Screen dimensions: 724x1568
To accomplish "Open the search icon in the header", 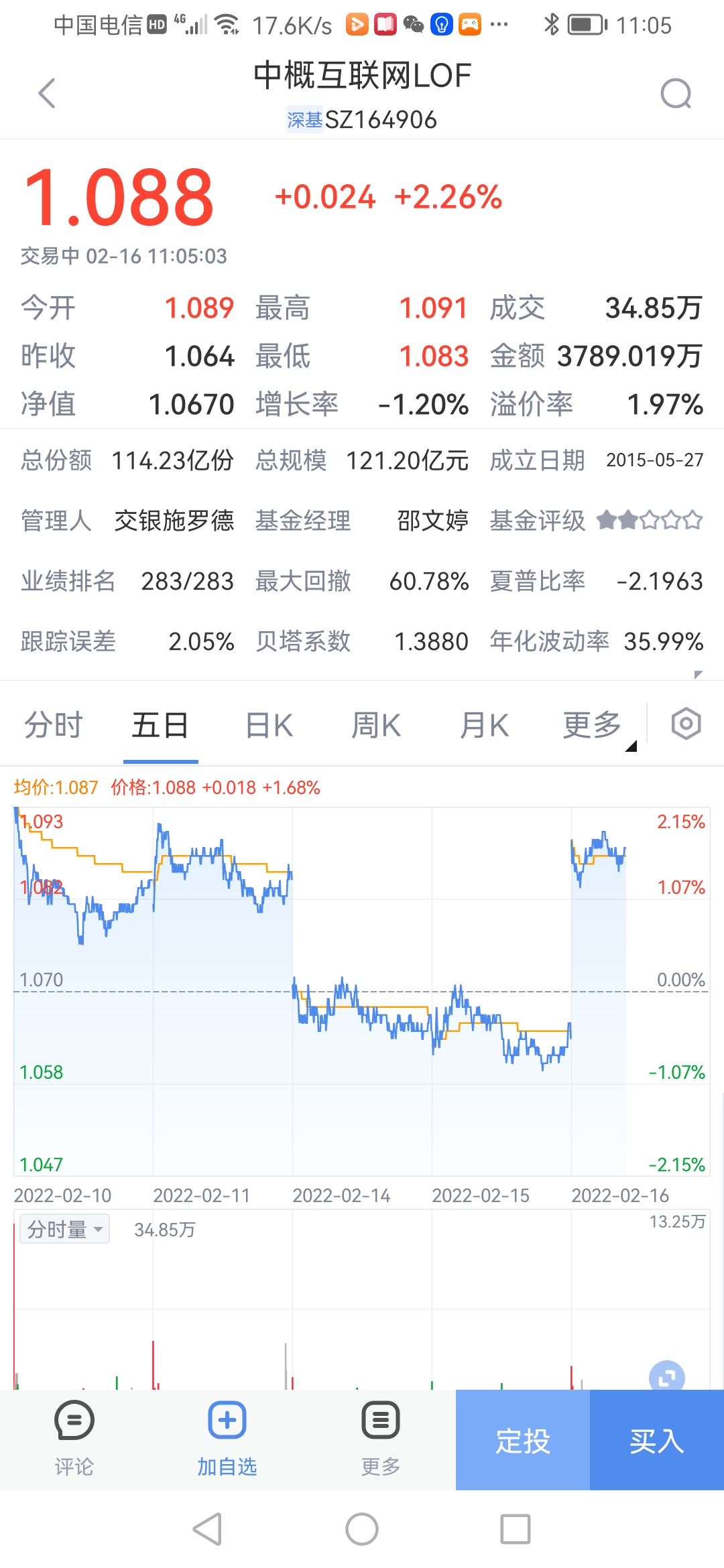I will tap(676, 93).
